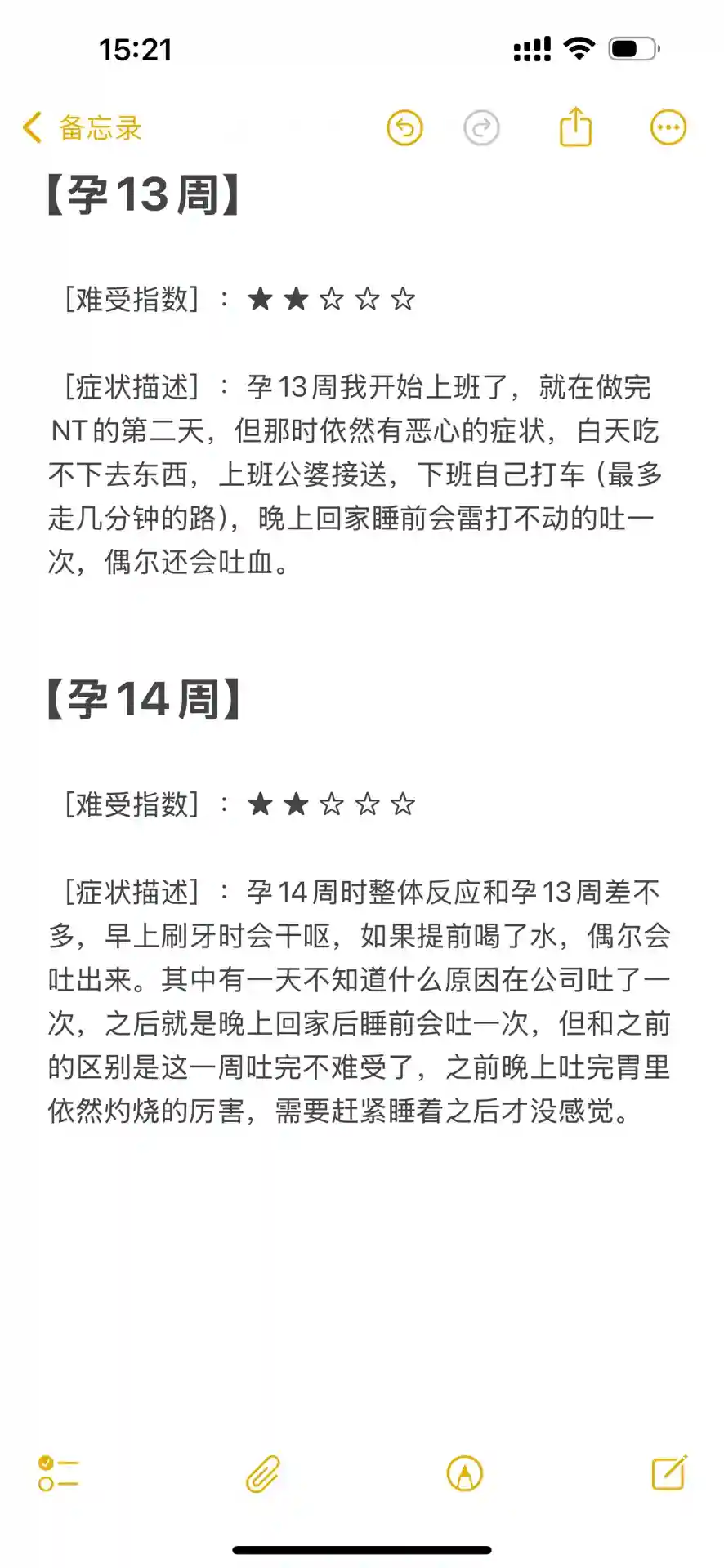Open the markup pen tool
The width and height of the screenshot is (724, 1568).
click(x=465, y=1473)
